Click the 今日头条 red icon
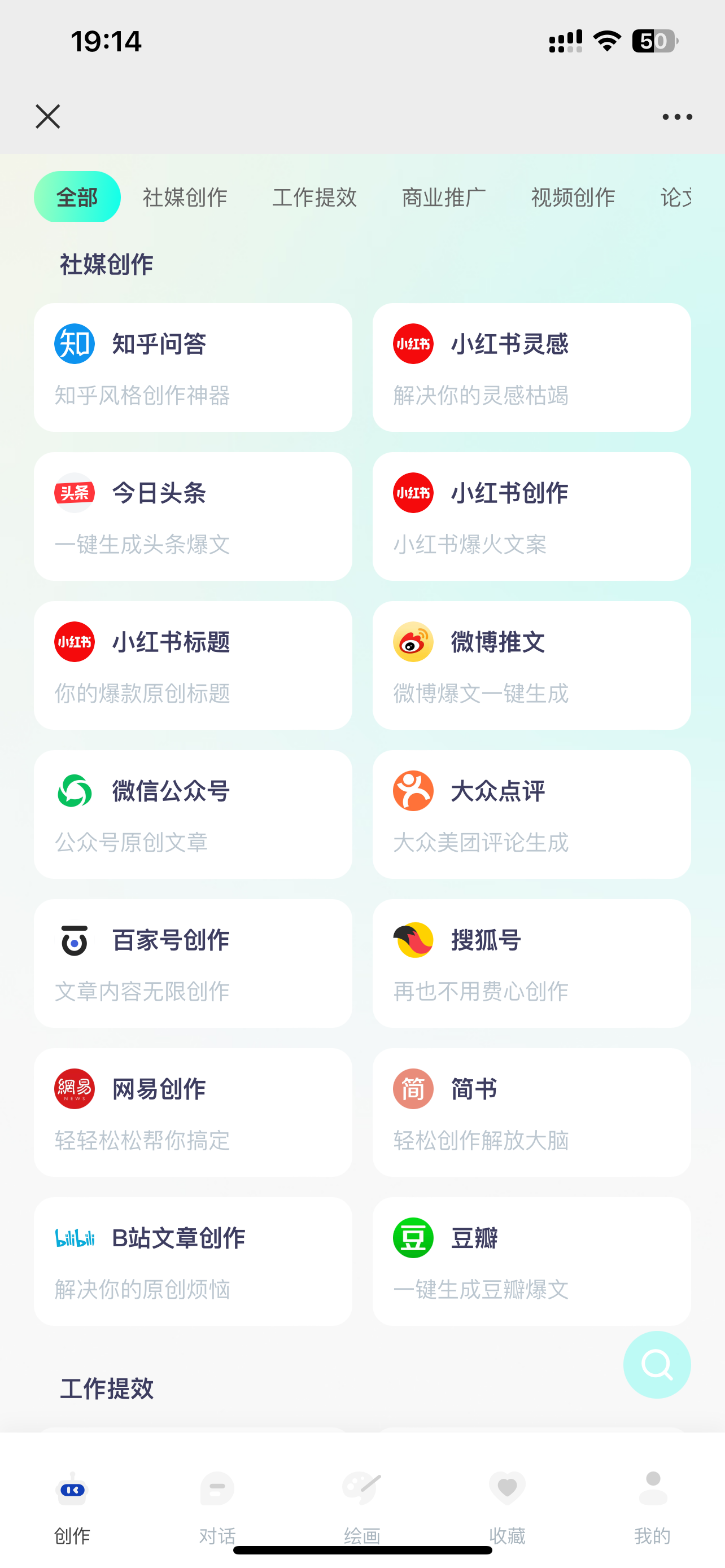Screen dimensions: 725x1568 pyautogui.click(x=75, y=492)
